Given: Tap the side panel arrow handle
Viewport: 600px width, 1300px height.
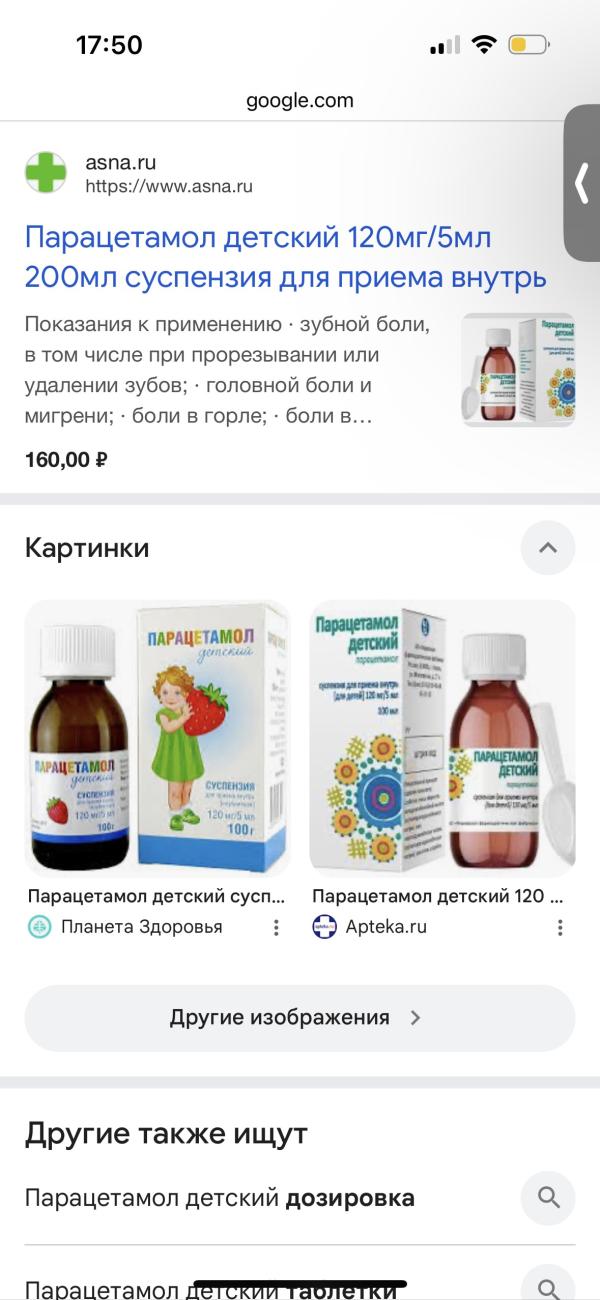Looking at the screenshot, I should tap(582, 183).
